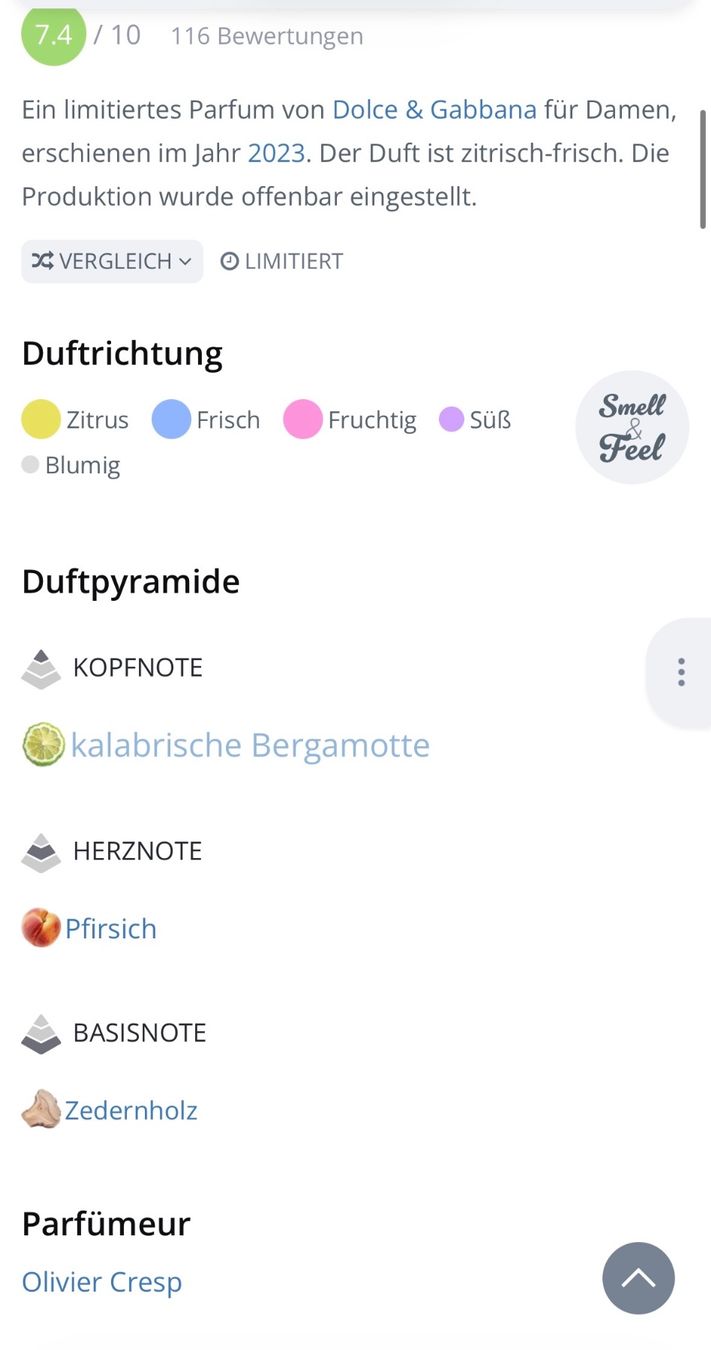Open the three-dot side menu
Viewport: 711px width, 1350px height.
(x=681, y=672)
